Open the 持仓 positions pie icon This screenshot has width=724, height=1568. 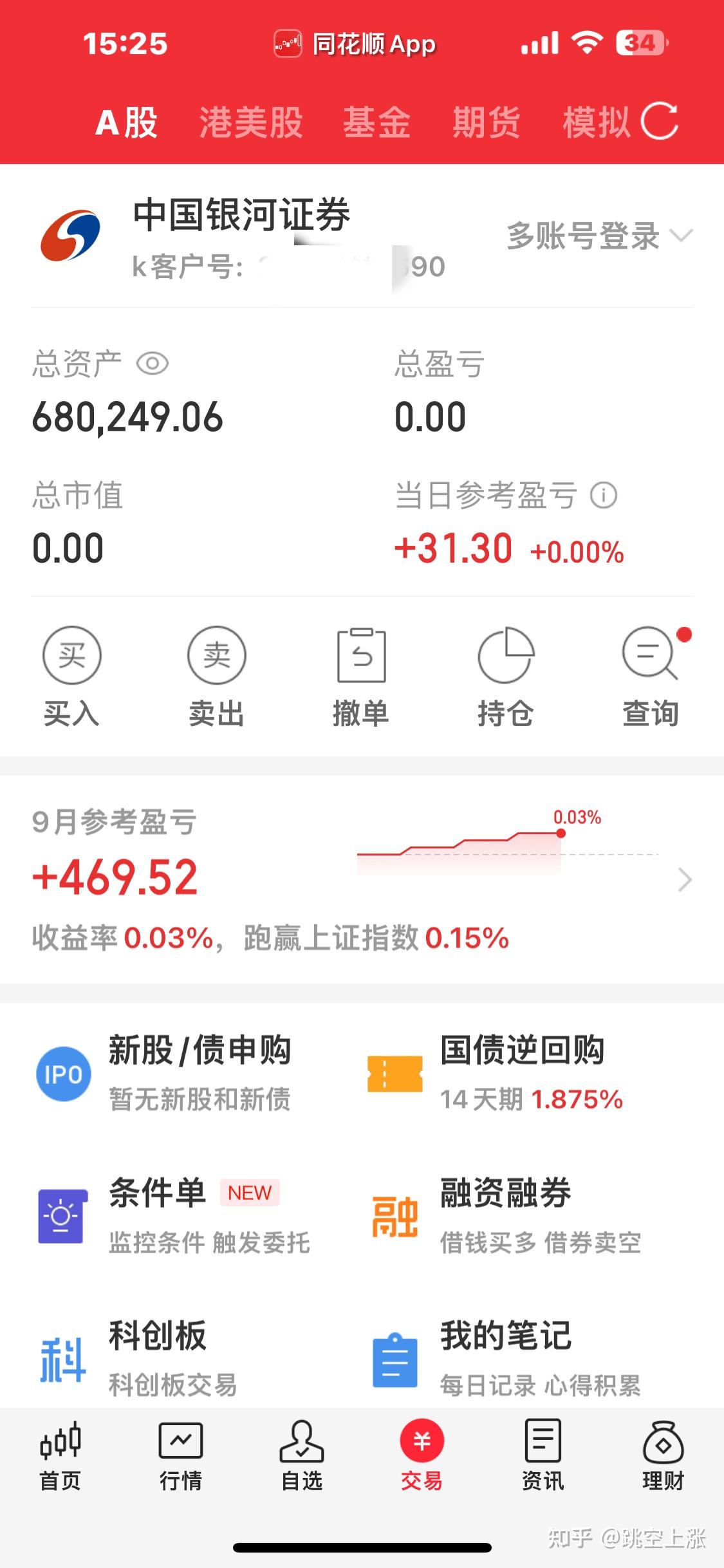[506, 655]
